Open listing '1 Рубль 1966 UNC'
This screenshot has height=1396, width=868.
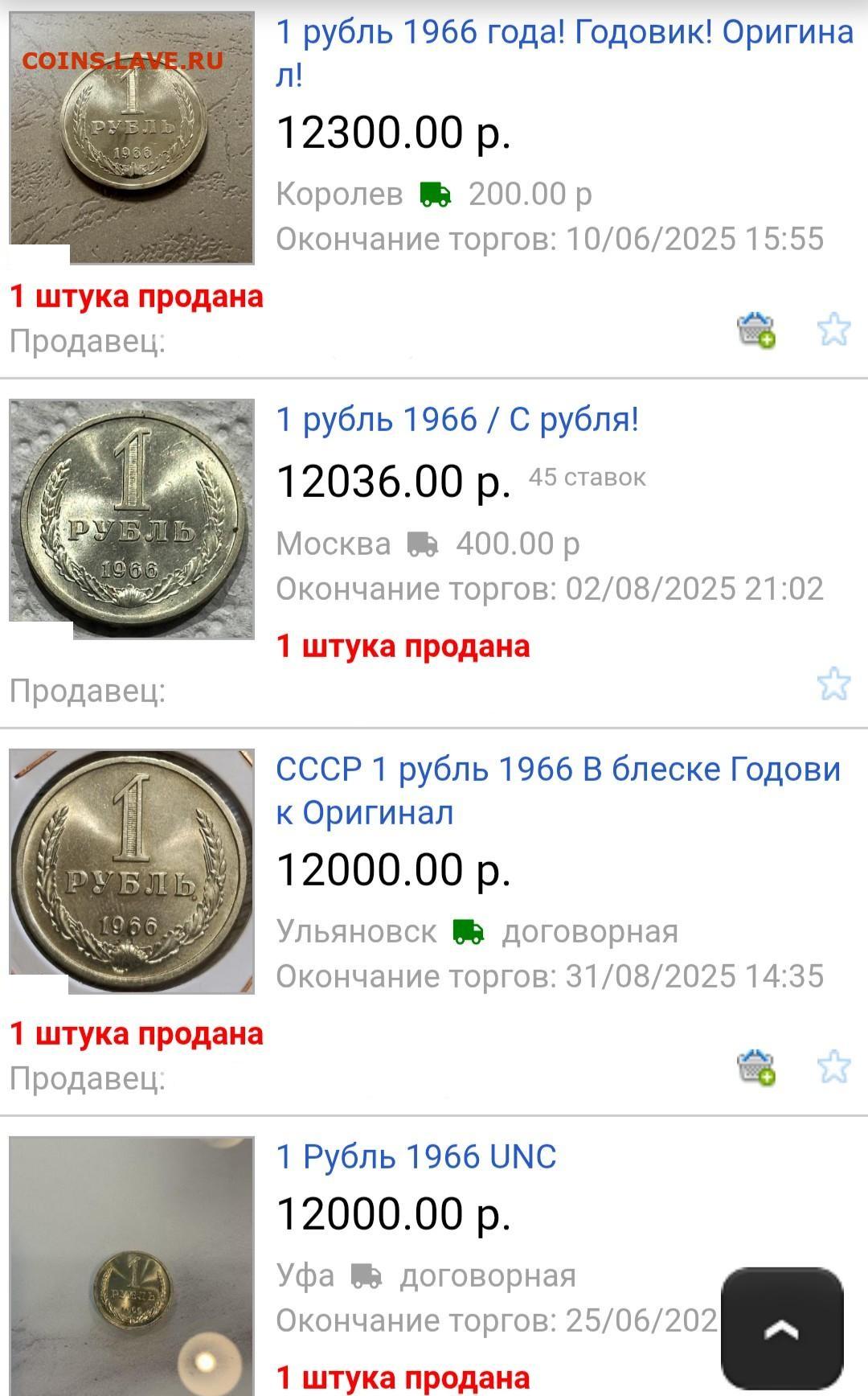[x=416, y=1157]
